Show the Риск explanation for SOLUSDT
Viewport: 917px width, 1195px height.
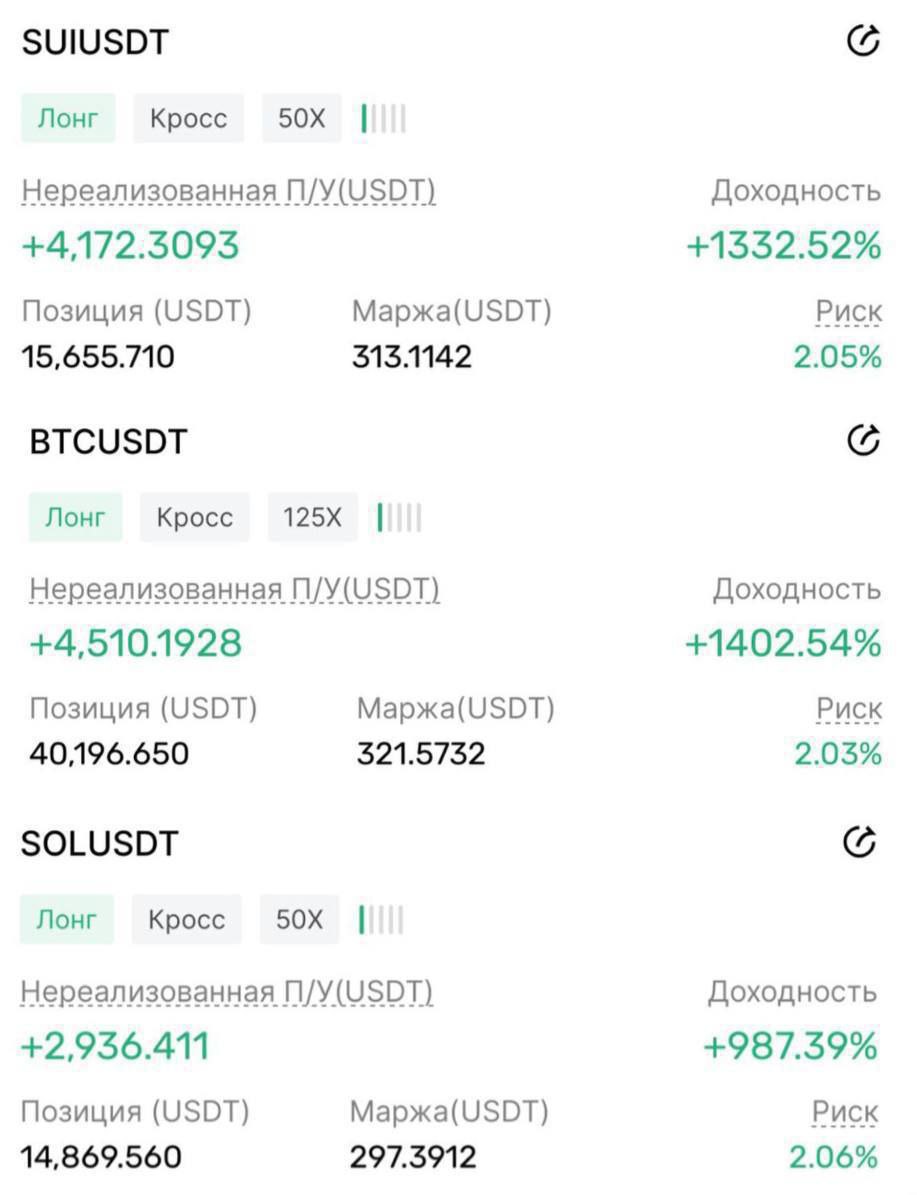[844, 1112]
